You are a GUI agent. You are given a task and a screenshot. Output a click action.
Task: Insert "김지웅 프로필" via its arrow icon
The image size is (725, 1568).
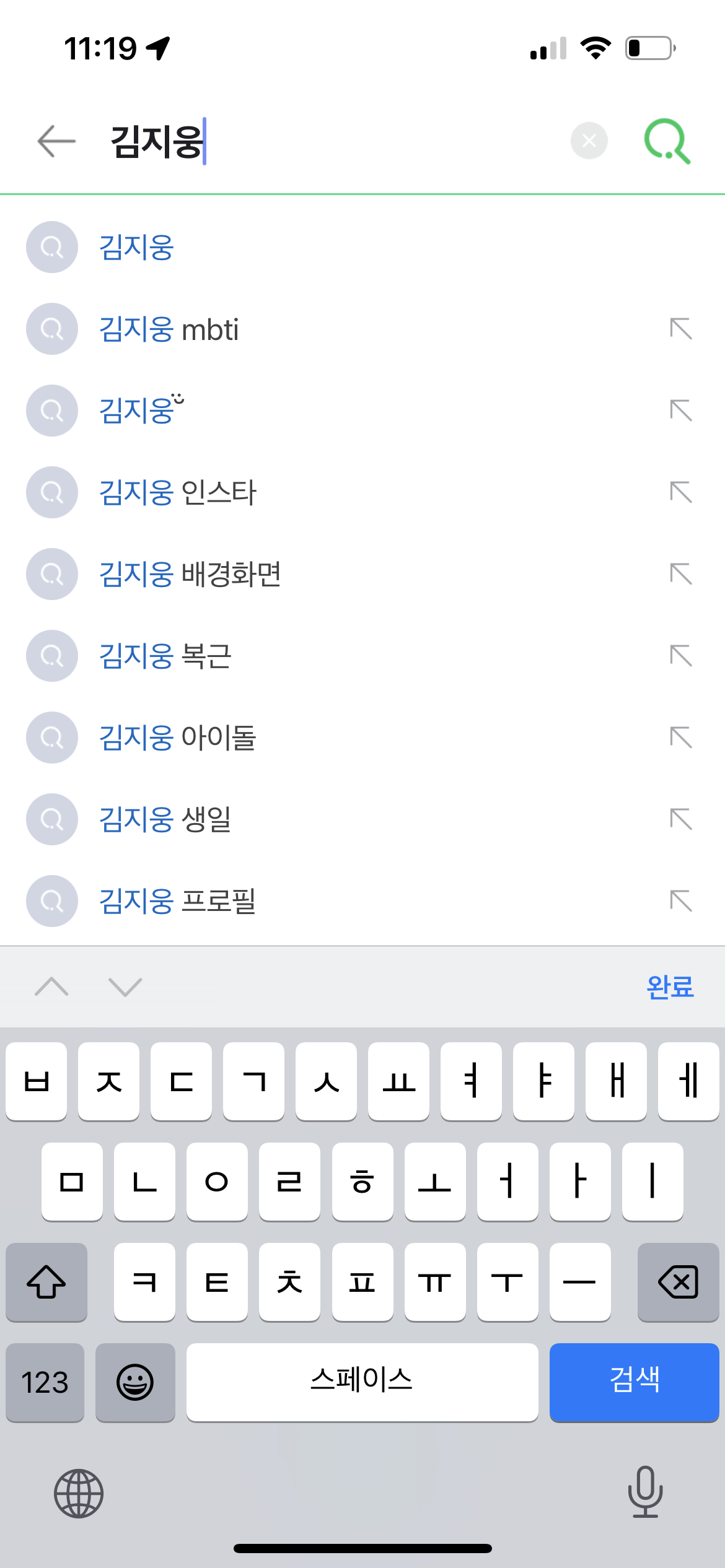click(682, 901)
